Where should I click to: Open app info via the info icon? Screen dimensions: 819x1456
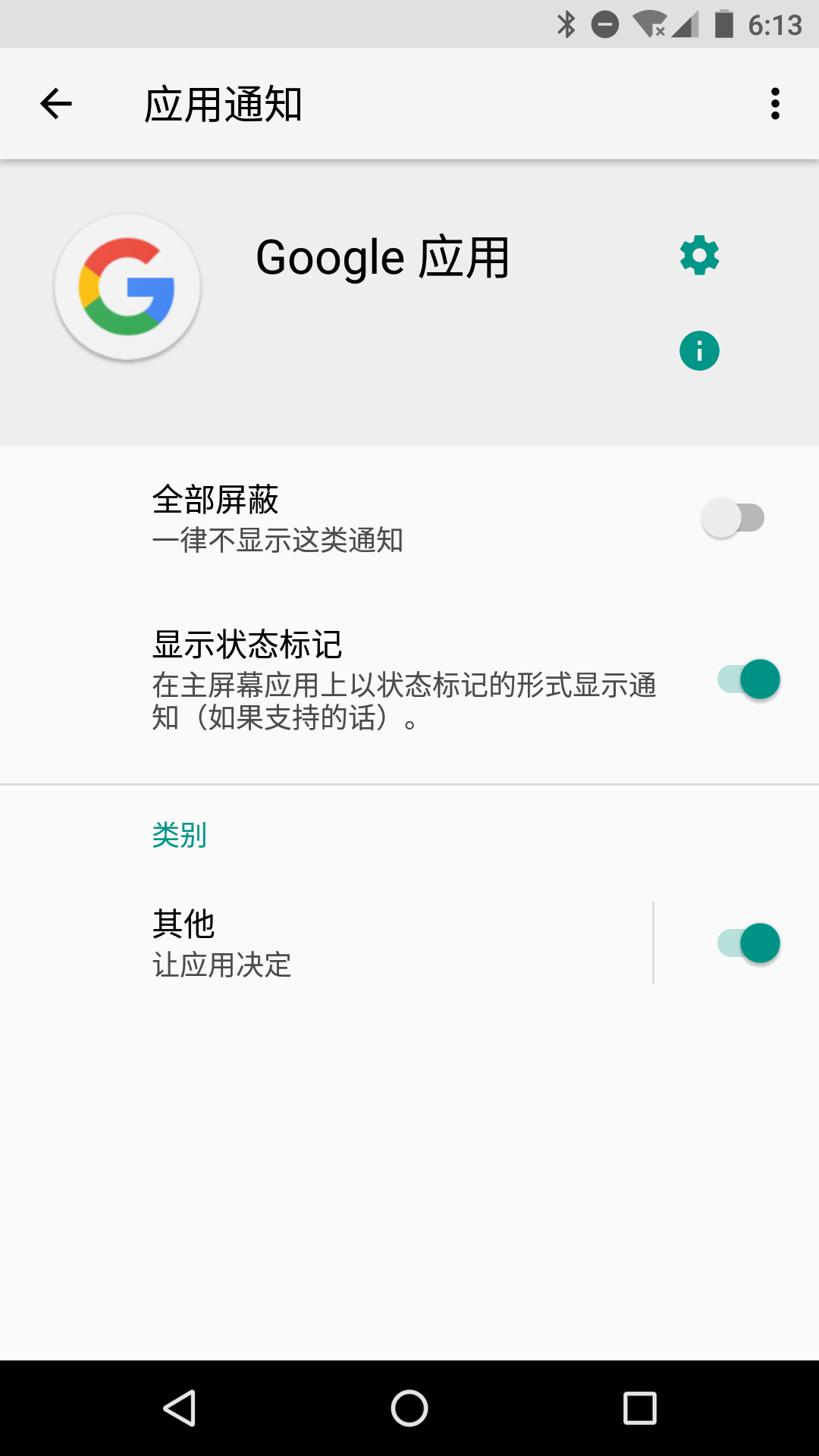[x=699, y=351]
